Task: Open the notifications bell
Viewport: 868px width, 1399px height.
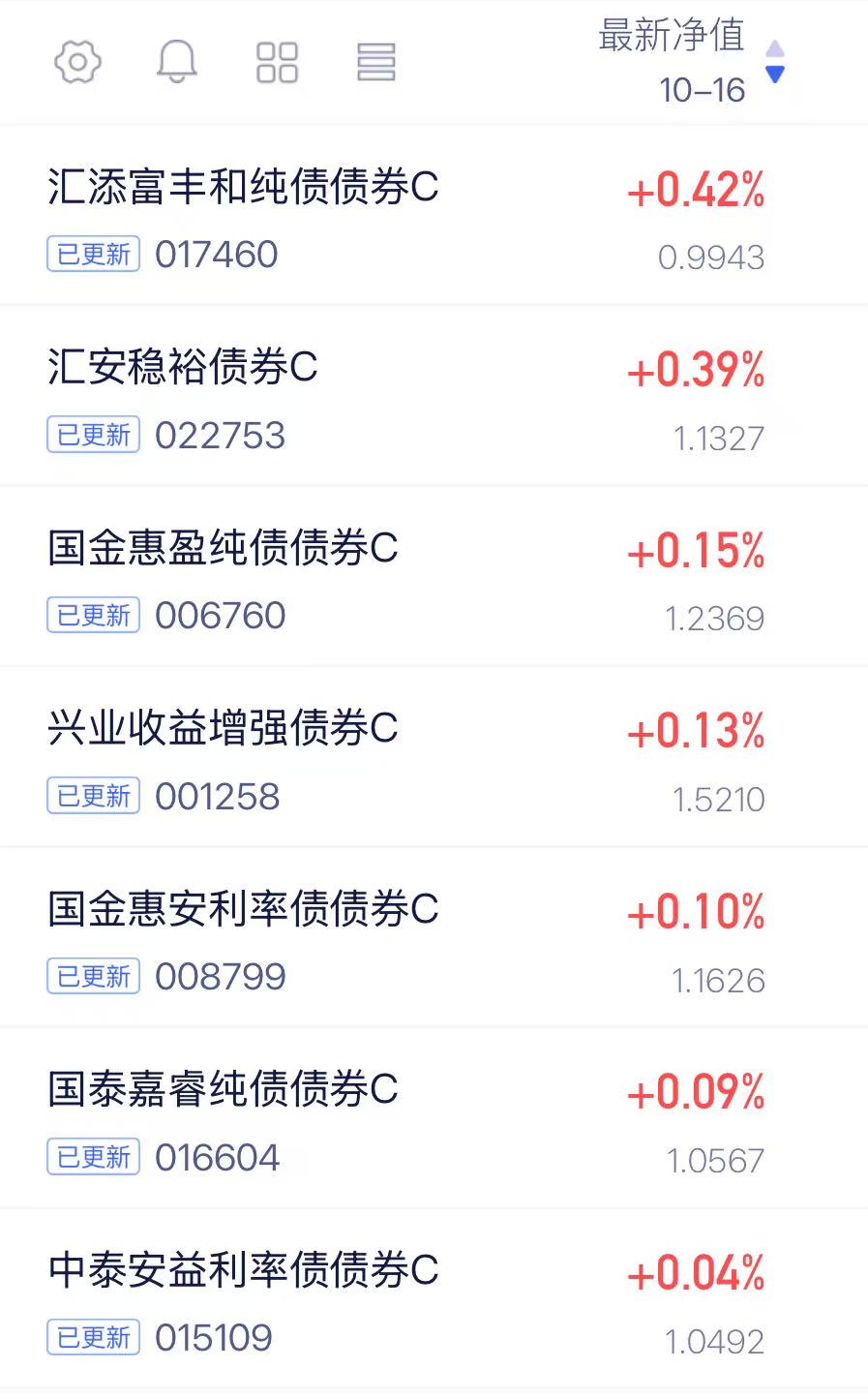Action: click(x=177, y=63)
